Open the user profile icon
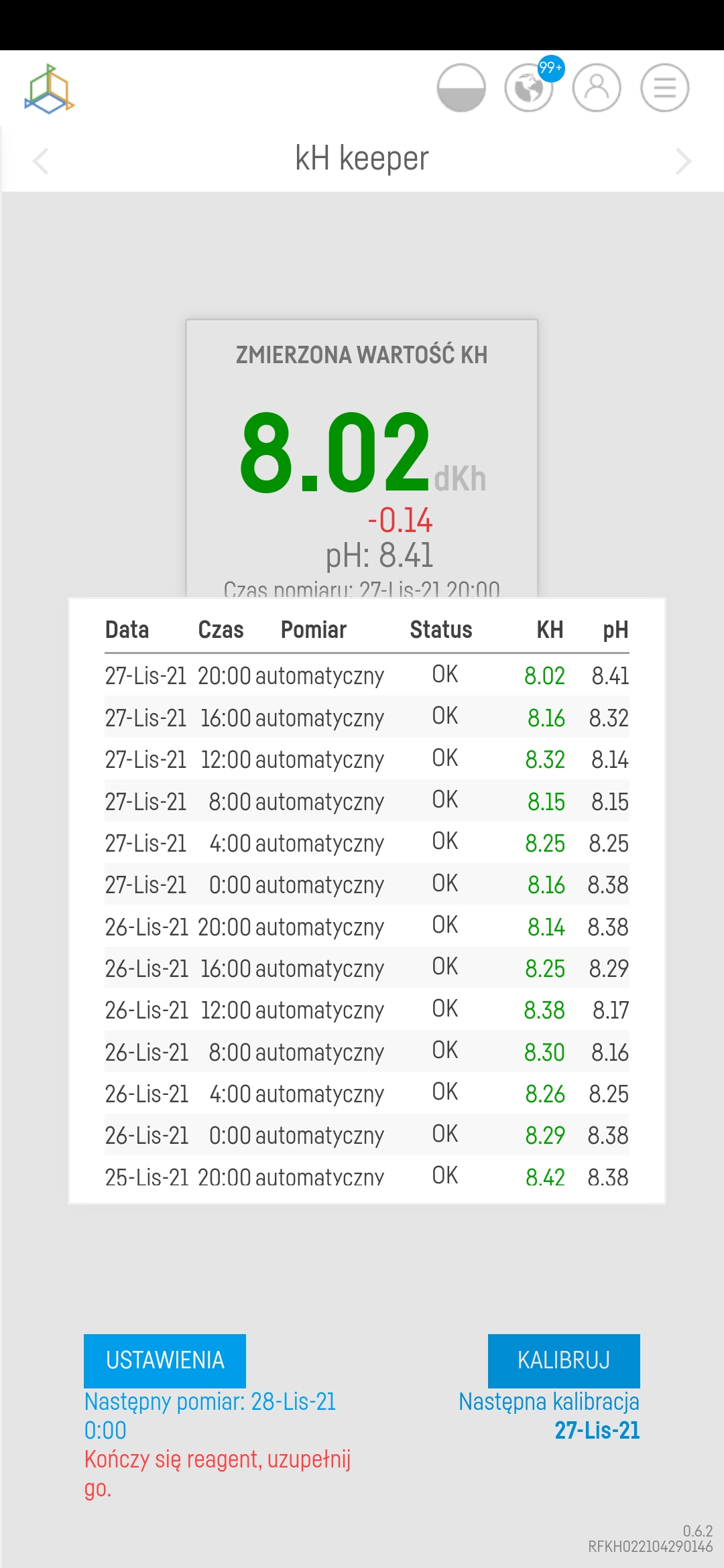Screen dimensions: 724x1568 click(596, 88)
